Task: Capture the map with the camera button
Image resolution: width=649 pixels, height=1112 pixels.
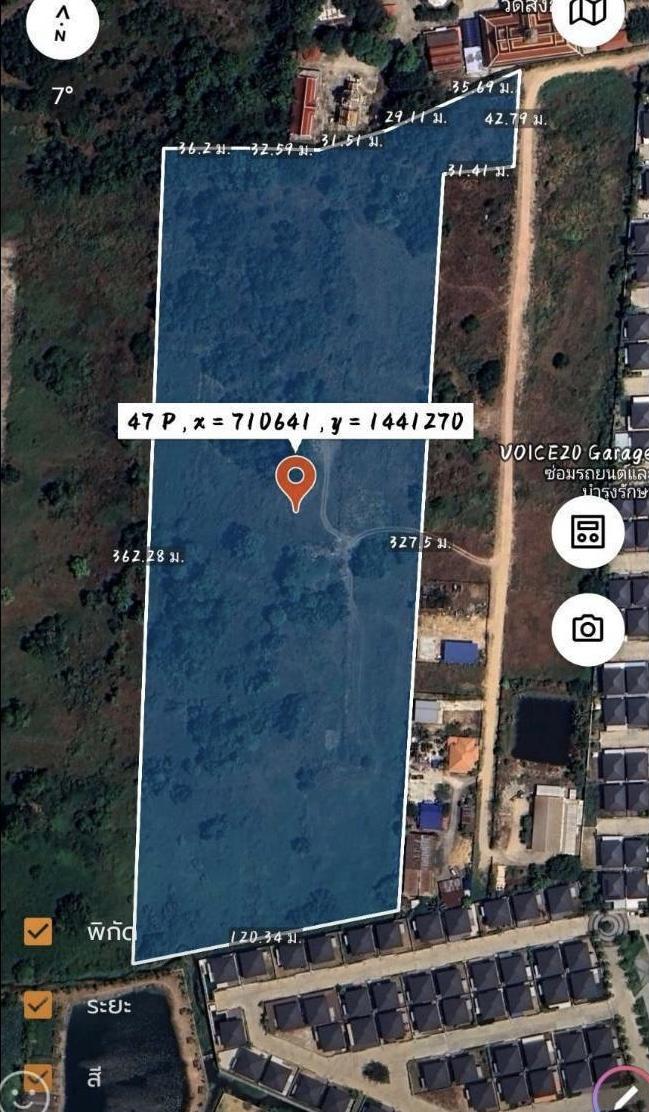Action: pyautogui.click(x=588, y=629)
